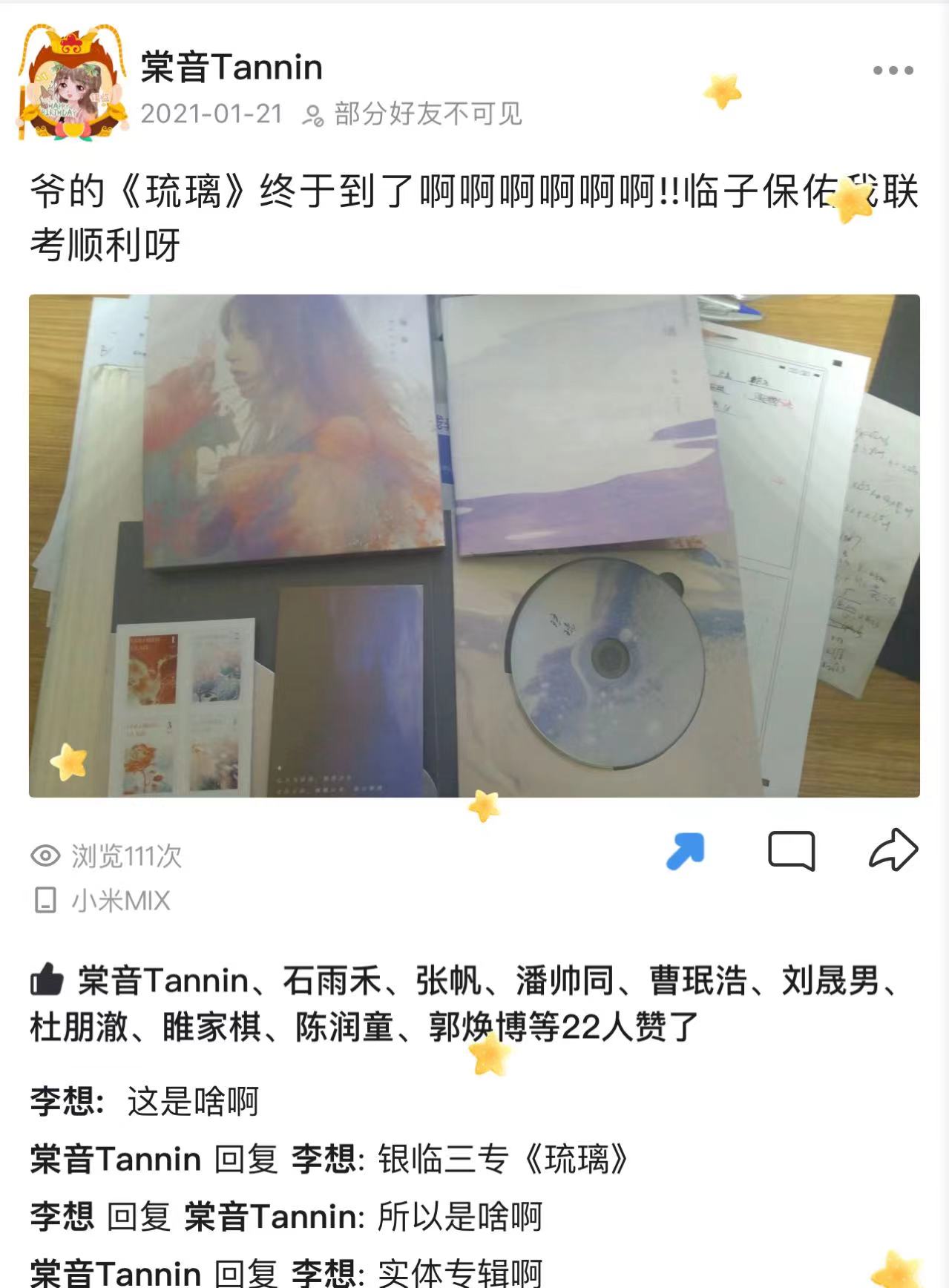Open the 琉璃 album photo
Screen dimensions: 949x1288
point(474,545)
